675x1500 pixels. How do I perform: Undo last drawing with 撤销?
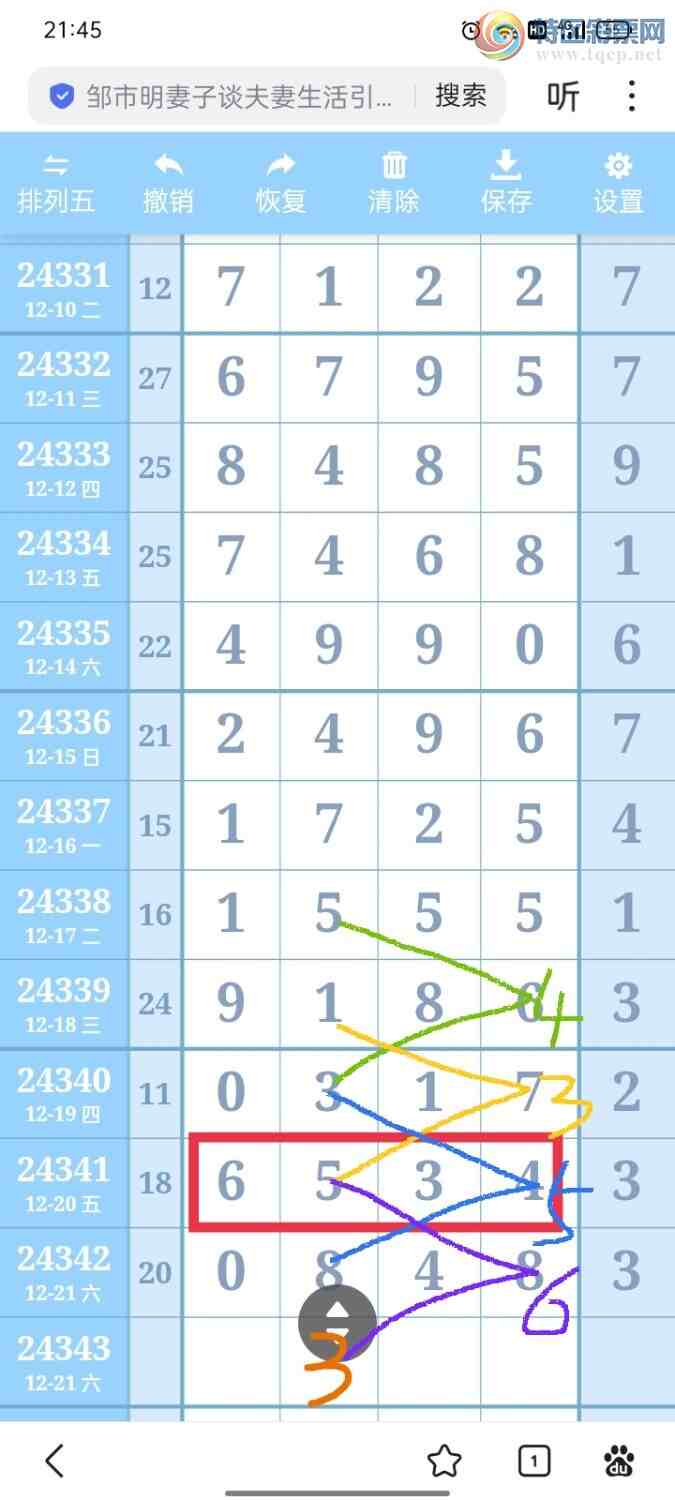tap(168, 184)
